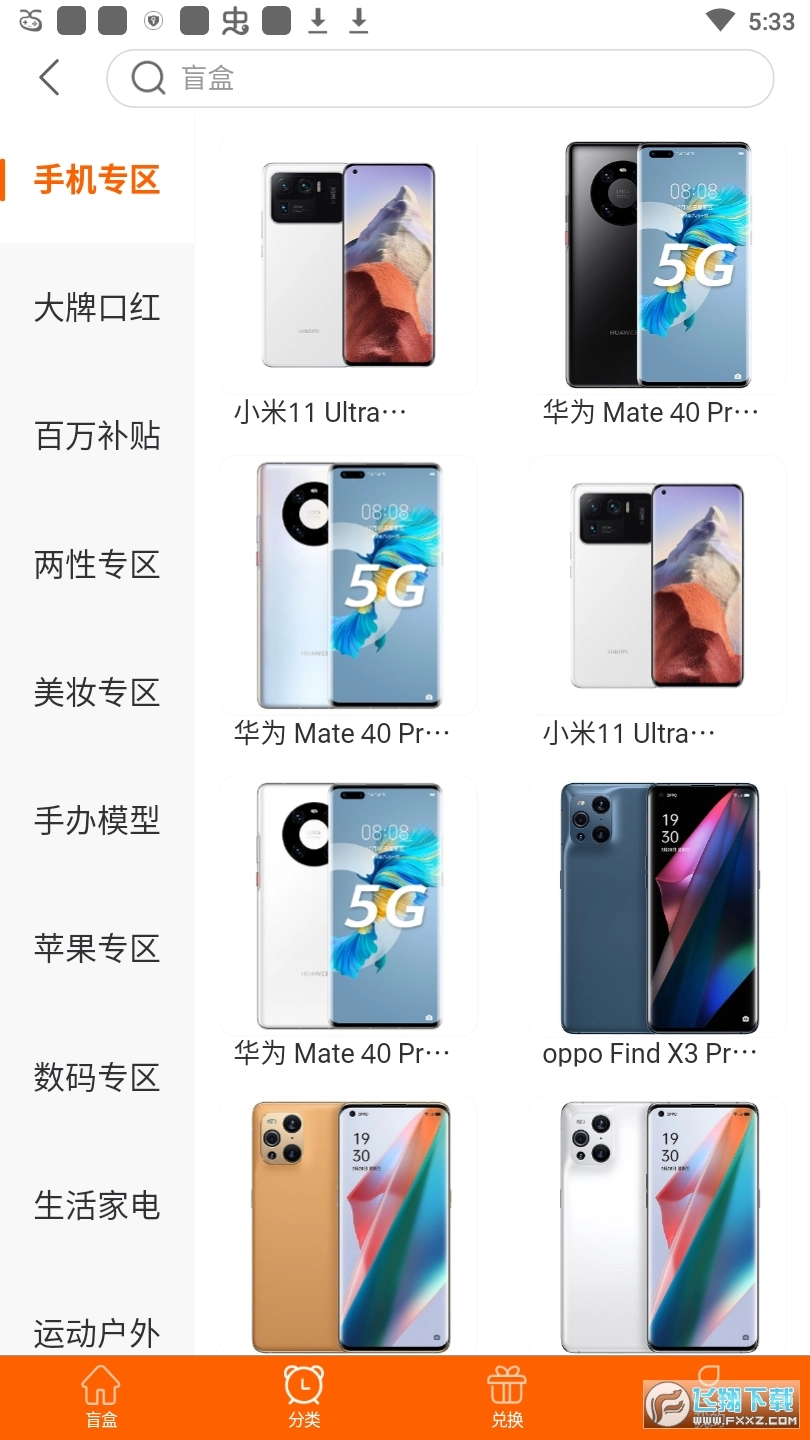
Task: Select the 百万补贴 category
Action: point(96,436)
